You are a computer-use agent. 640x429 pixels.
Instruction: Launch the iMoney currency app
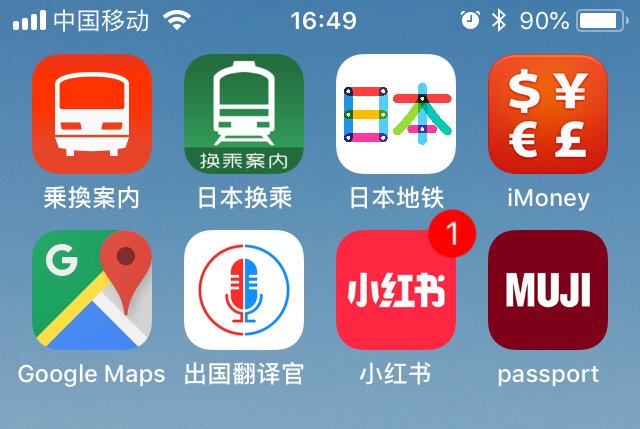547,113
